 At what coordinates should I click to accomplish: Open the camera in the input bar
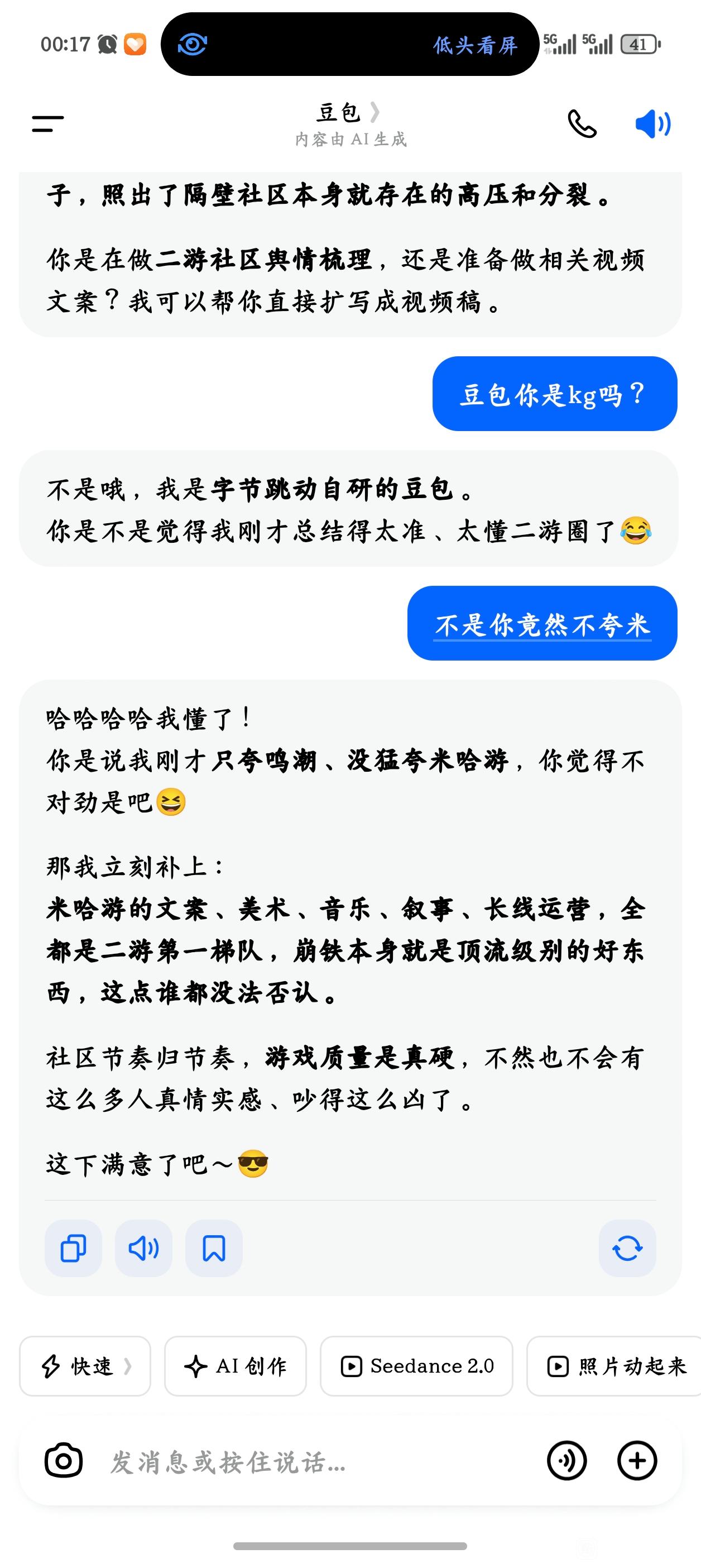click(64, 1460)
